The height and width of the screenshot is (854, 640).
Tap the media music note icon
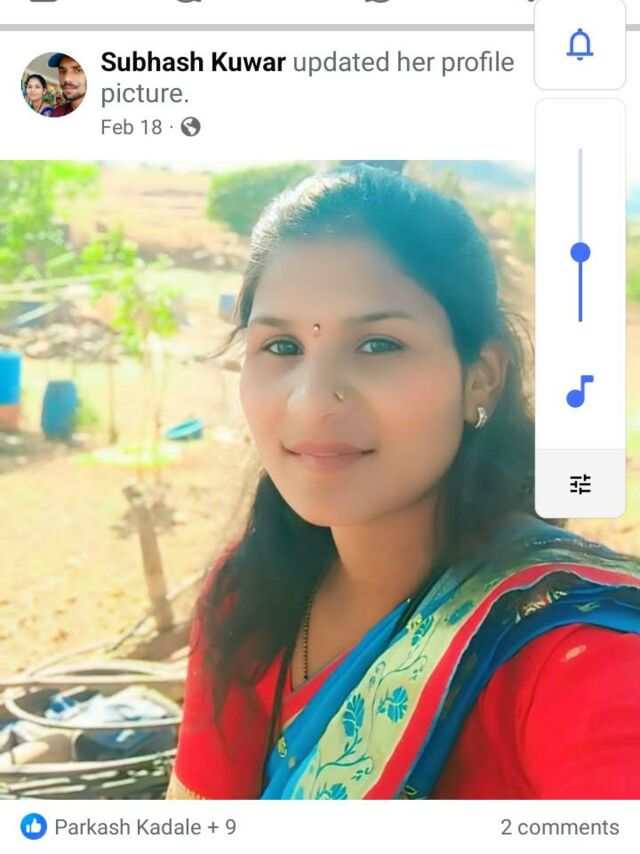[580, 391]
